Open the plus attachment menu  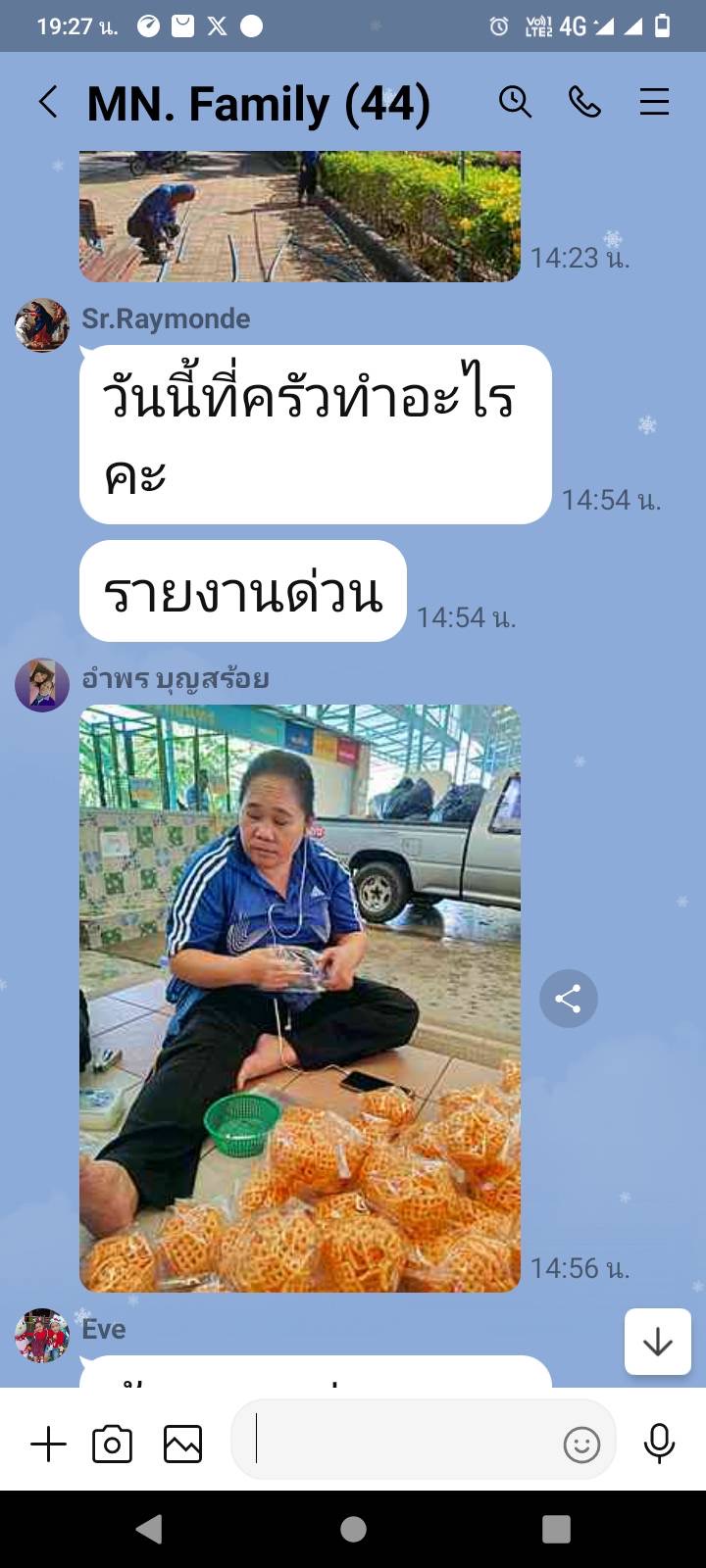click(48, 1445)
